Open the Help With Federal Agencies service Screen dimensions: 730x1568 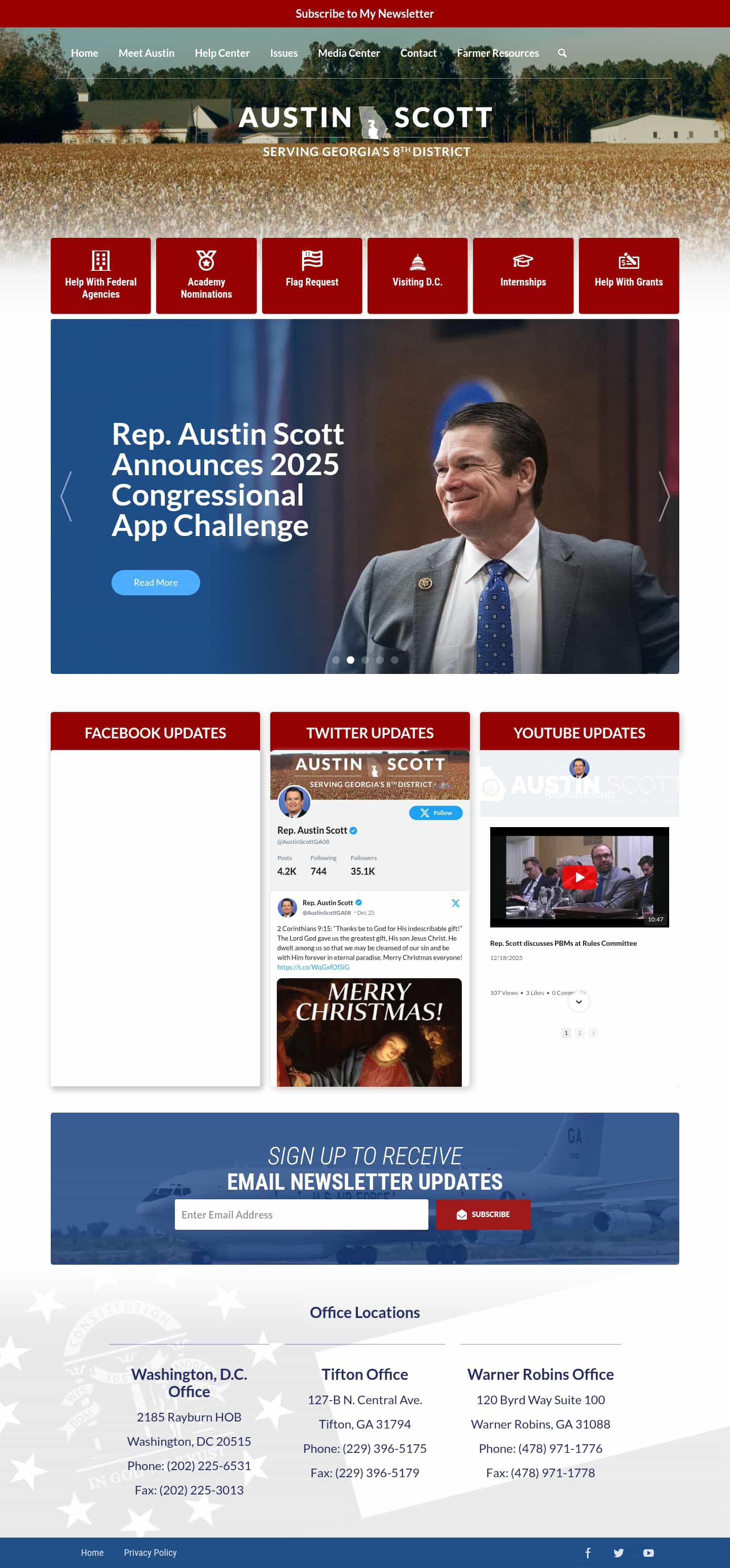coord(100,275)
